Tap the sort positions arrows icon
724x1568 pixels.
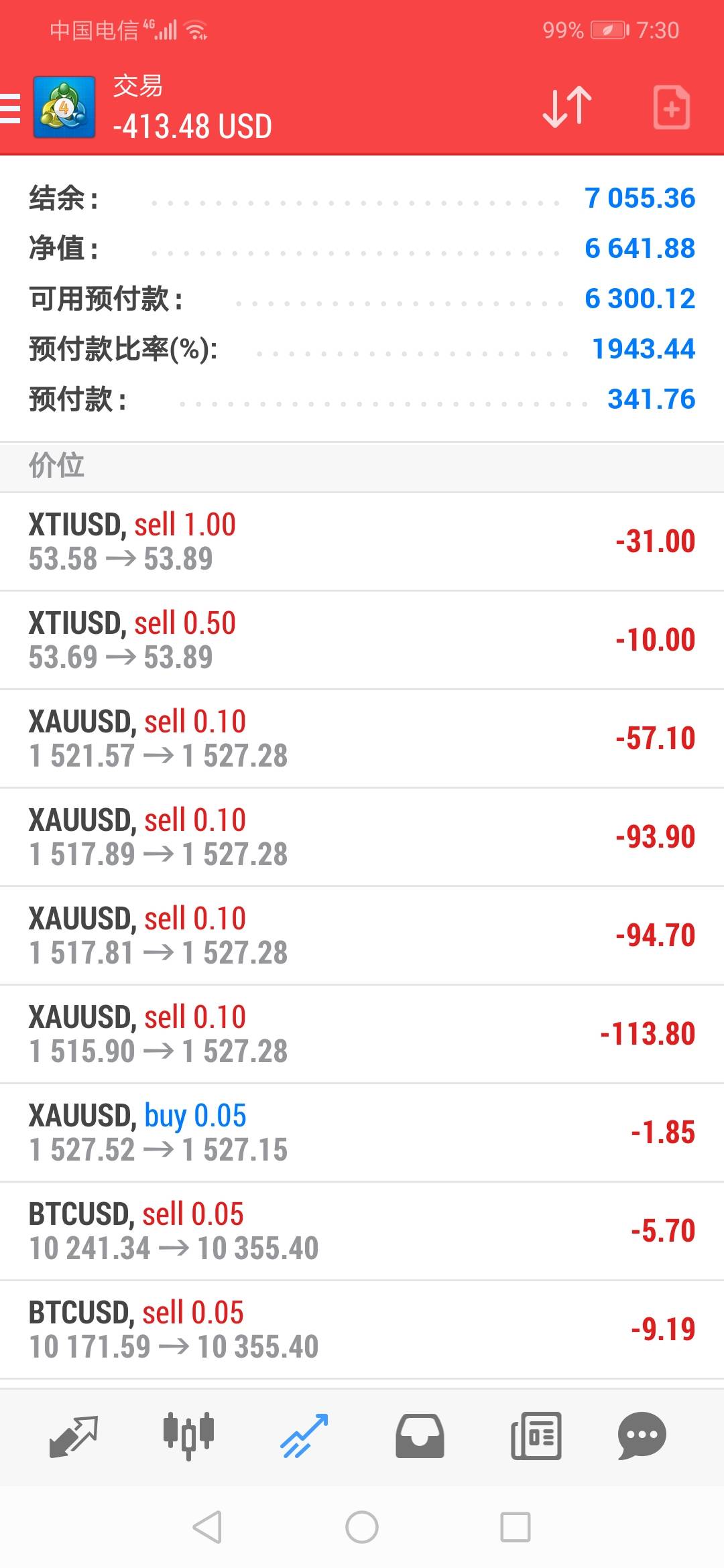coord(567,107)
